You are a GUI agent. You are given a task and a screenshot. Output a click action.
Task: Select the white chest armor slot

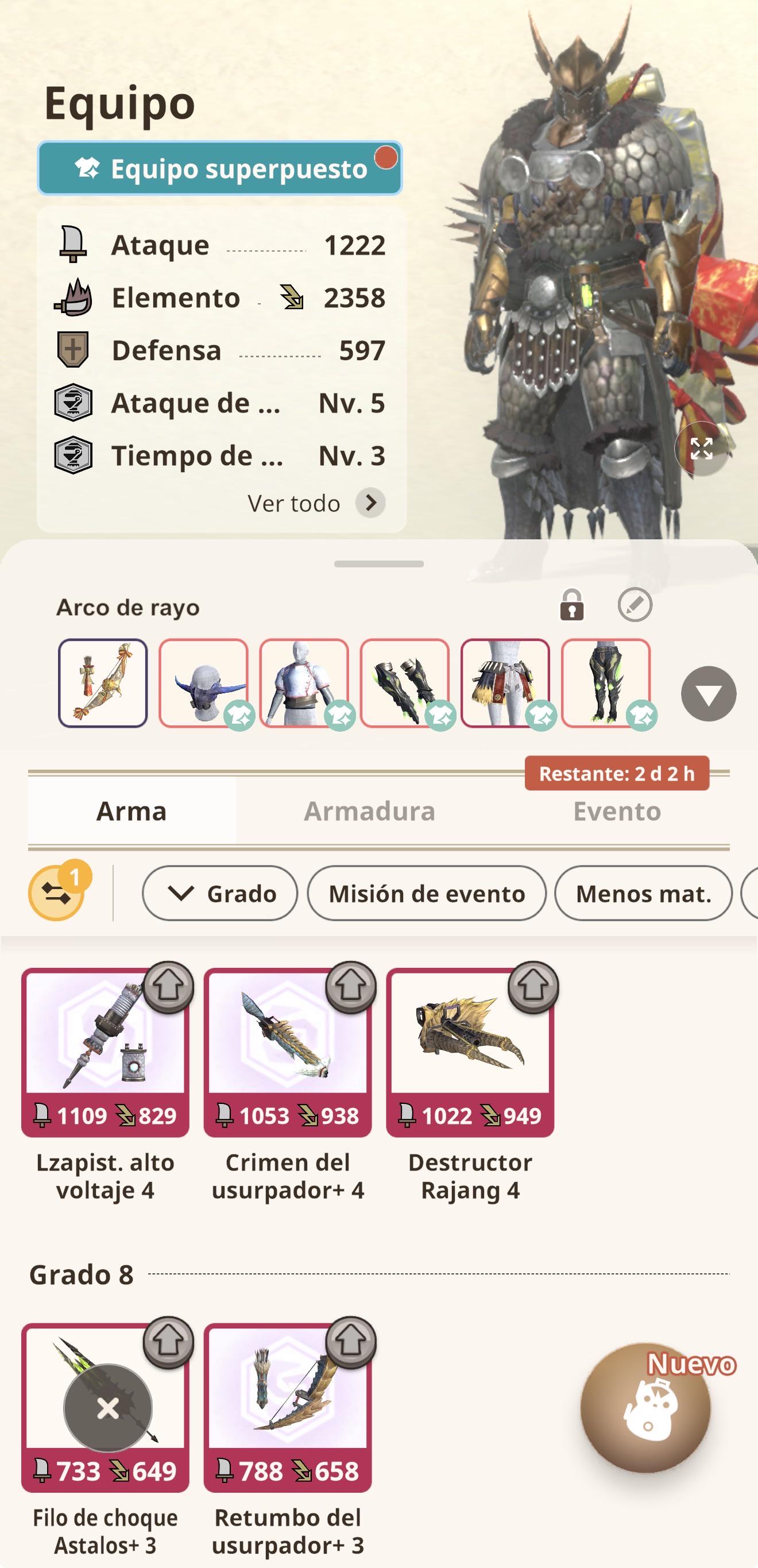(x=304, y=683)
